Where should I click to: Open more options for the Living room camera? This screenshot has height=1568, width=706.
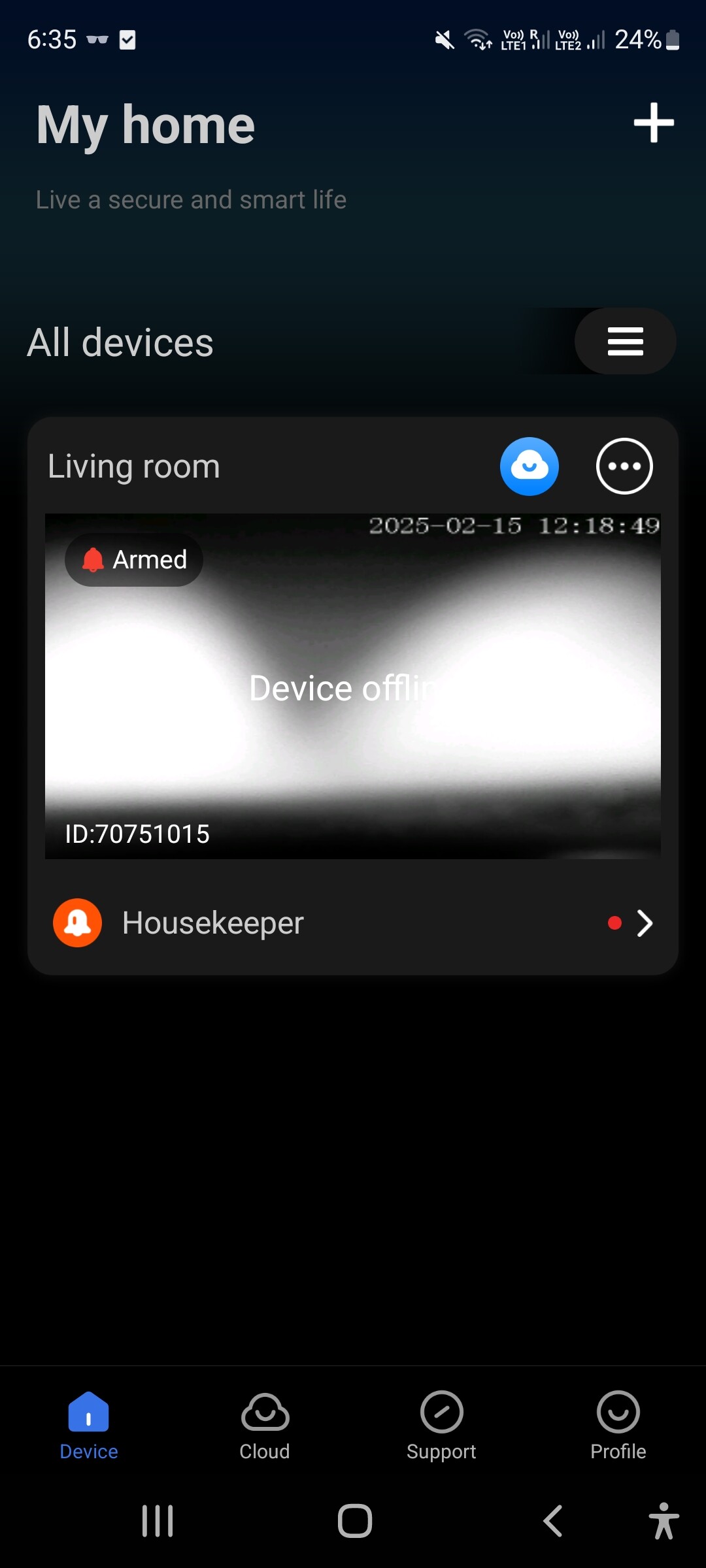(x=624, y=466)
